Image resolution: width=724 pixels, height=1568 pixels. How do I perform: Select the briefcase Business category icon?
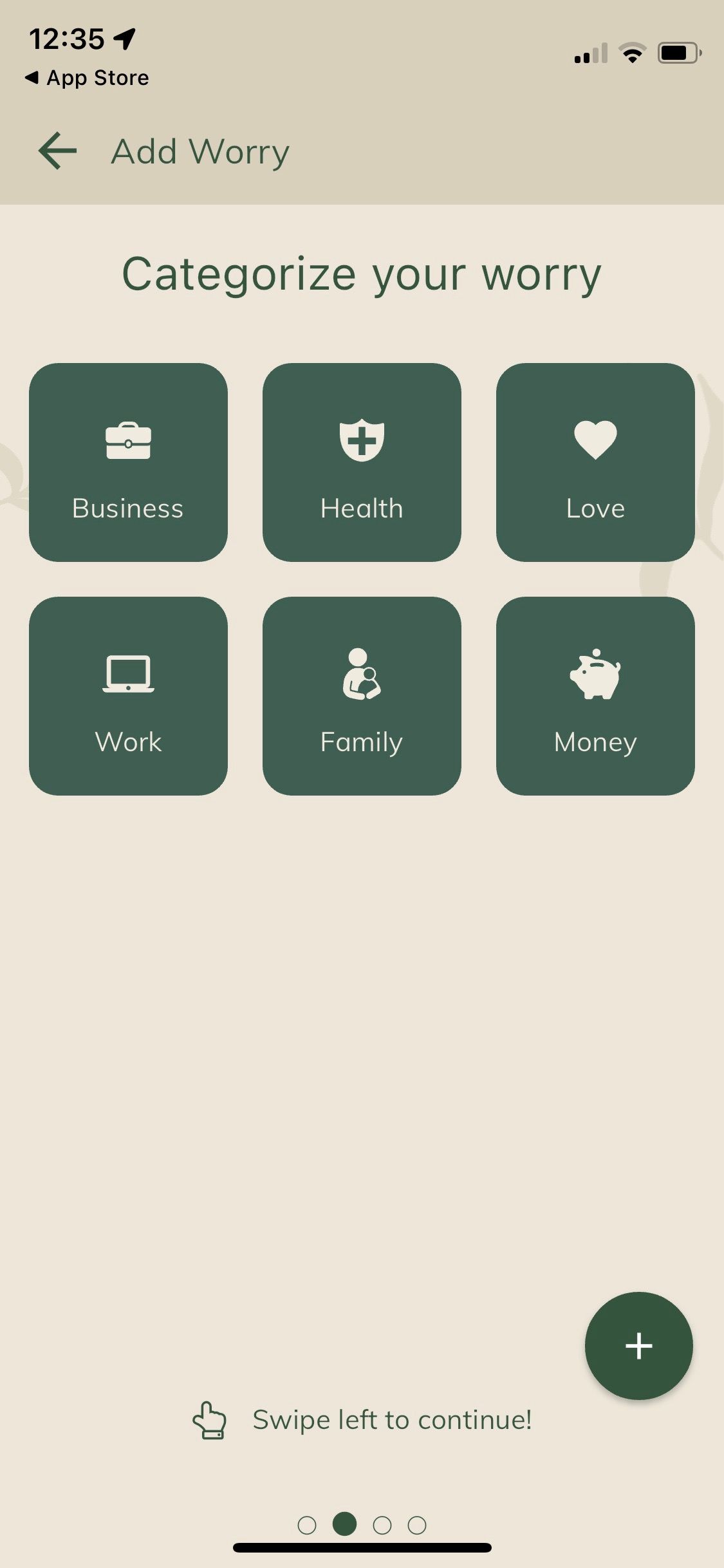pyautogui.click(x=128, y=441)
